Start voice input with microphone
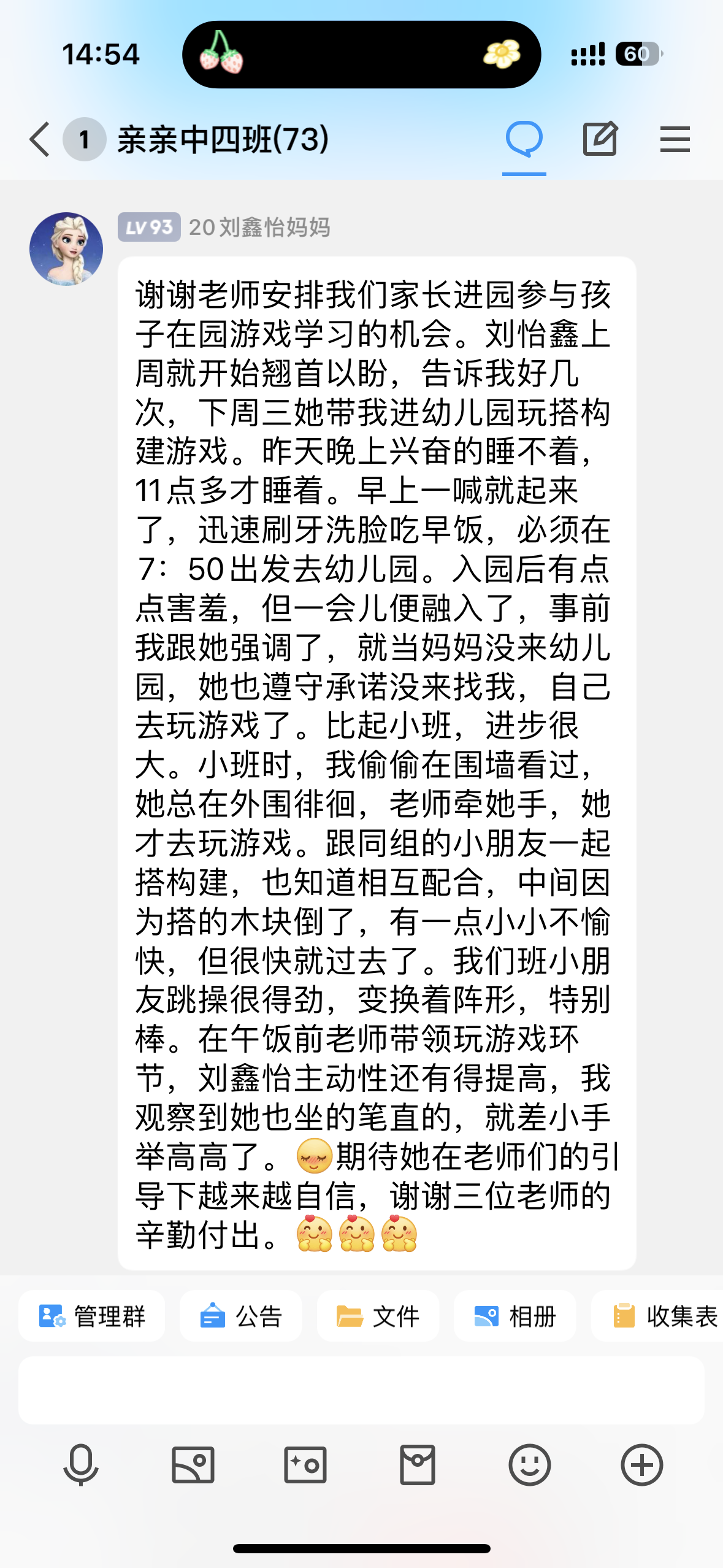Image resolution: width=723 pixels, height=1568 pixels. [81, 1465]
